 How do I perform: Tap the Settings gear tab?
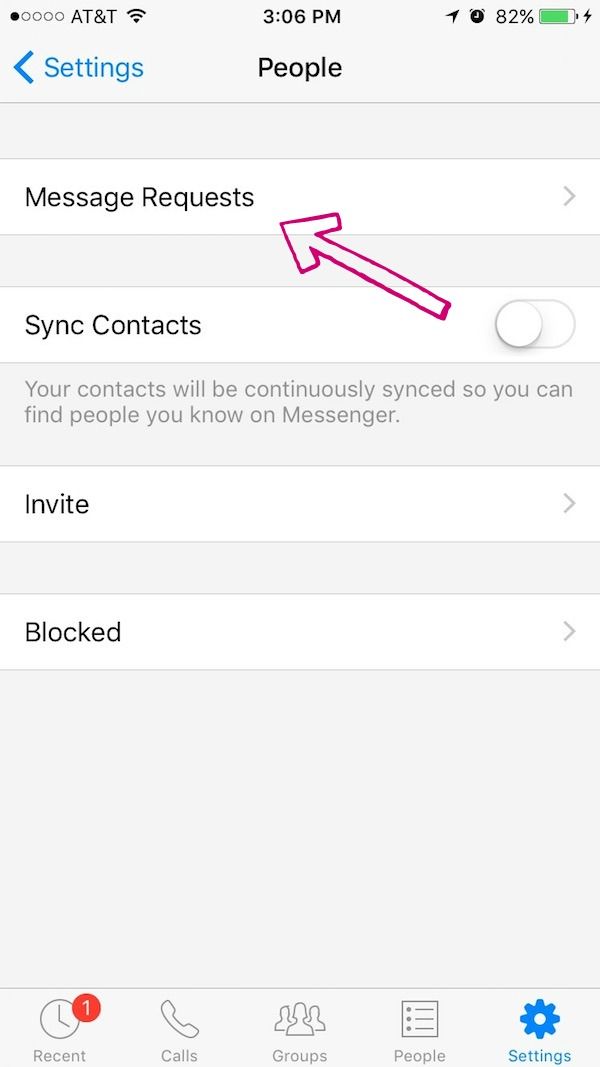click(539, 1029)
